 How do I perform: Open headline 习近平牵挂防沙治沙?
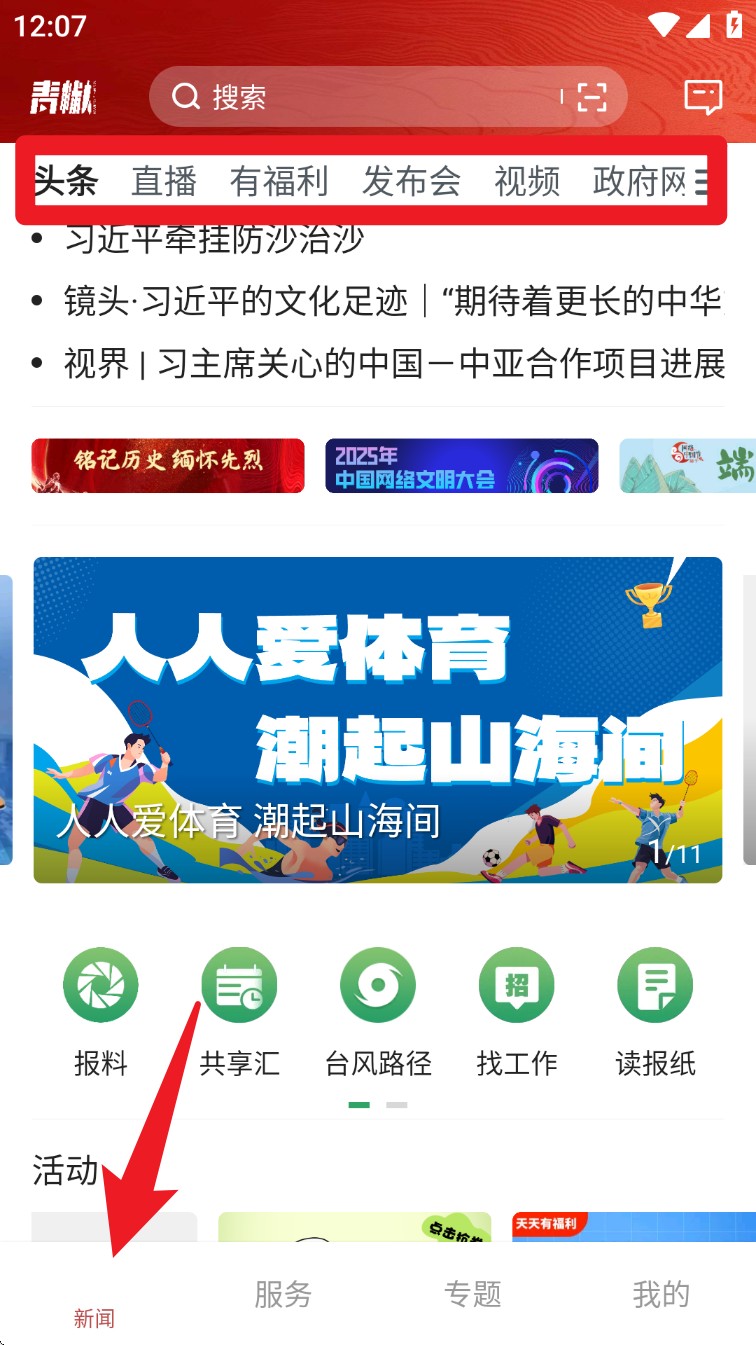[x=215, y=240]
